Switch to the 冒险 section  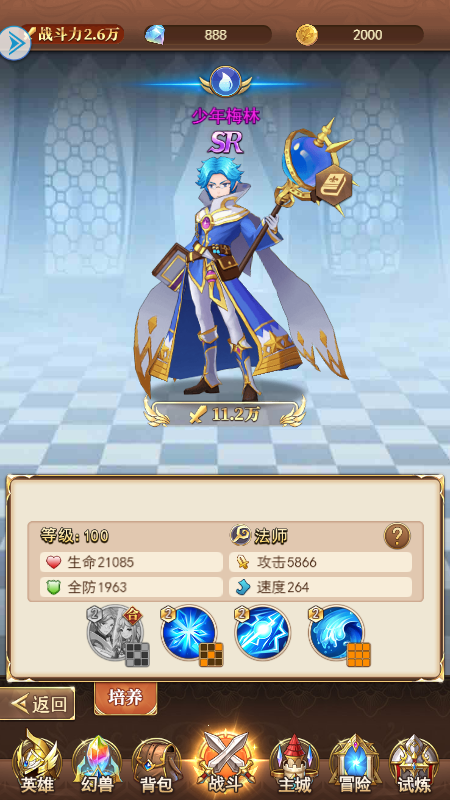point(354,763)
